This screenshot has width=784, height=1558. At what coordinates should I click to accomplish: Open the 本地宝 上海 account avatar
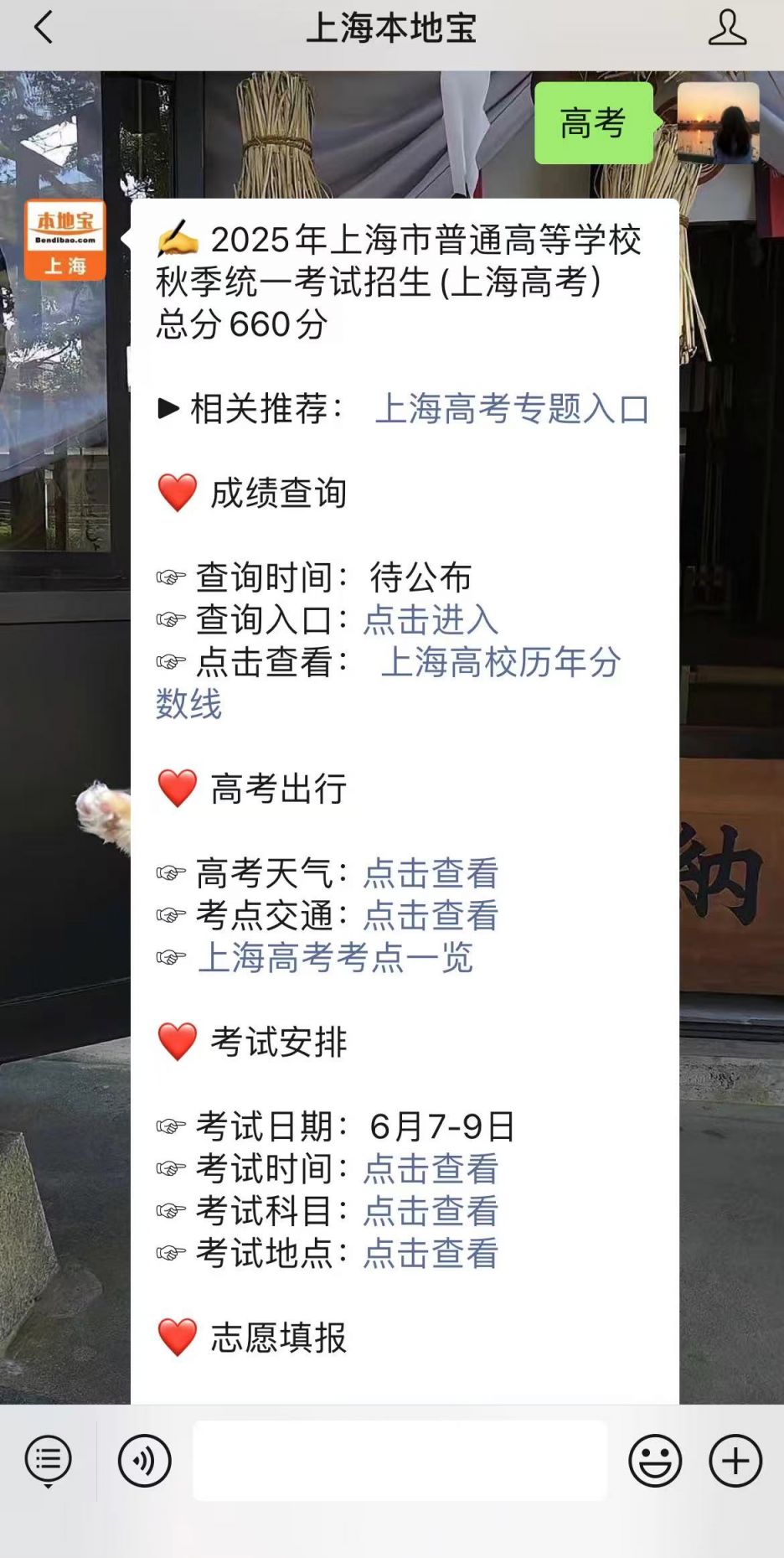point(65,240)
